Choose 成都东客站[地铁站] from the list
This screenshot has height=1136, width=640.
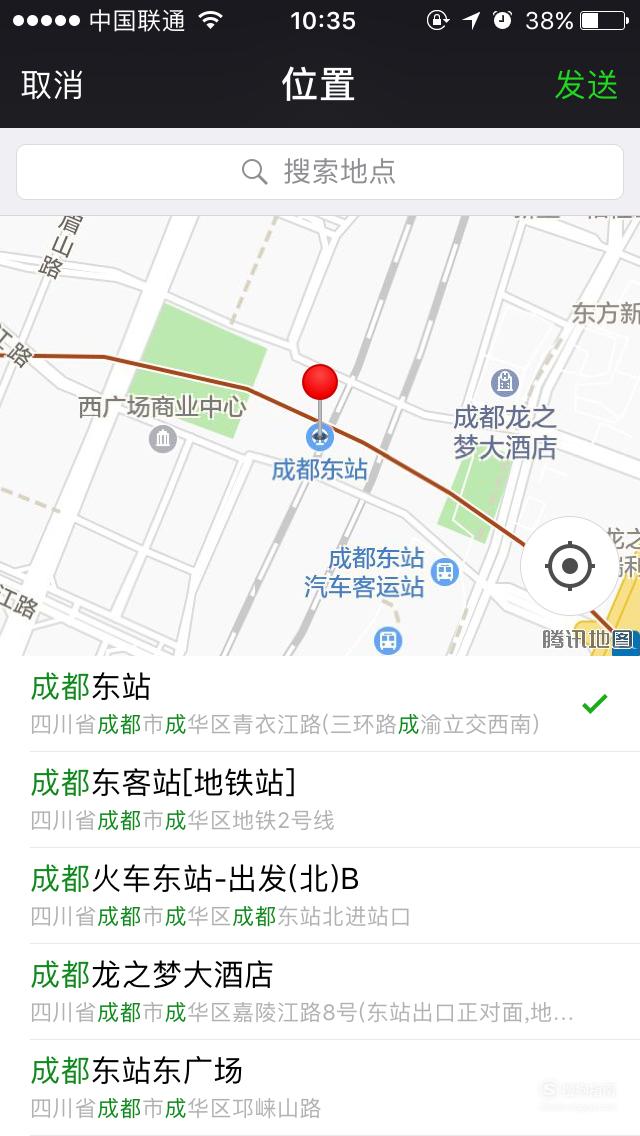320,800
